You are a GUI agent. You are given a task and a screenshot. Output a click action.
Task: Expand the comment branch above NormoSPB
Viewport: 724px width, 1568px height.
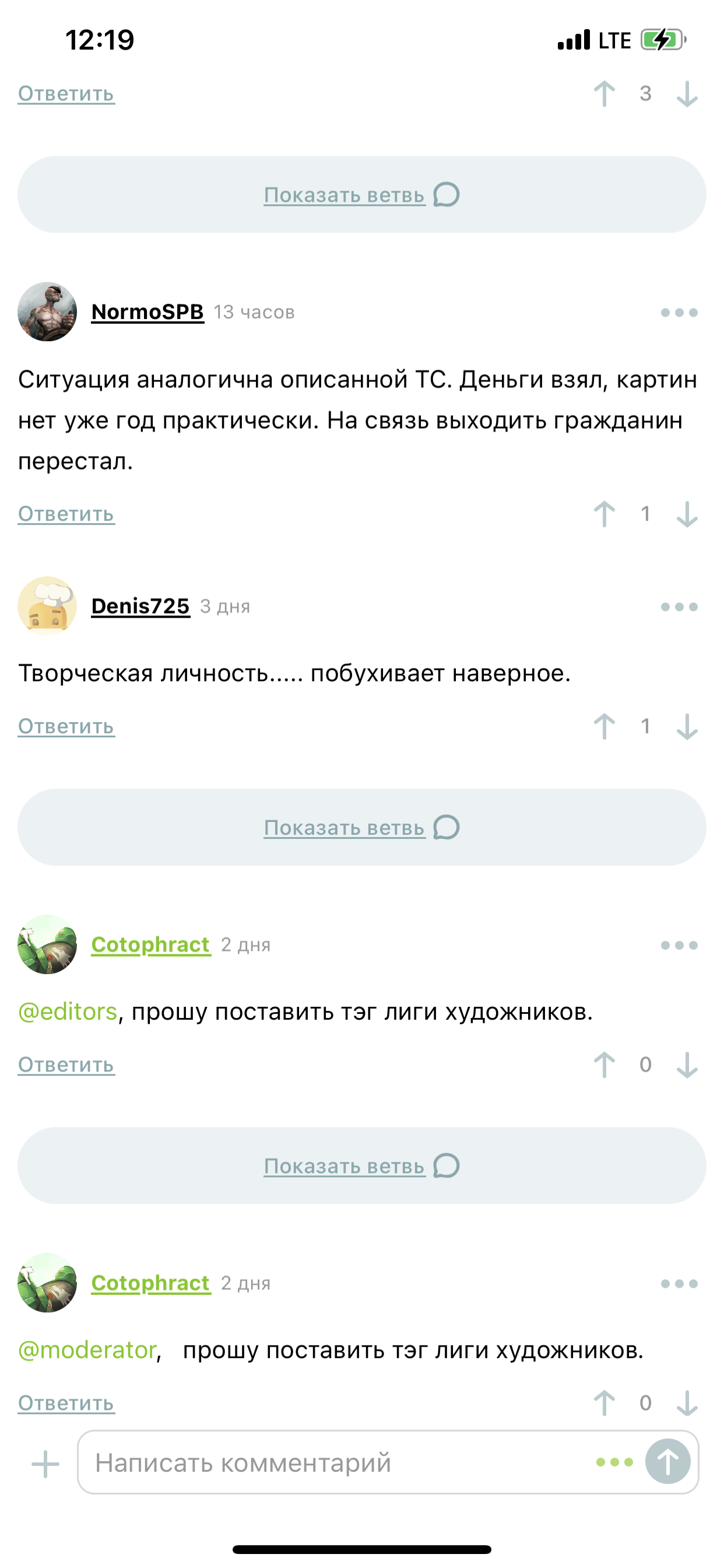362,195
